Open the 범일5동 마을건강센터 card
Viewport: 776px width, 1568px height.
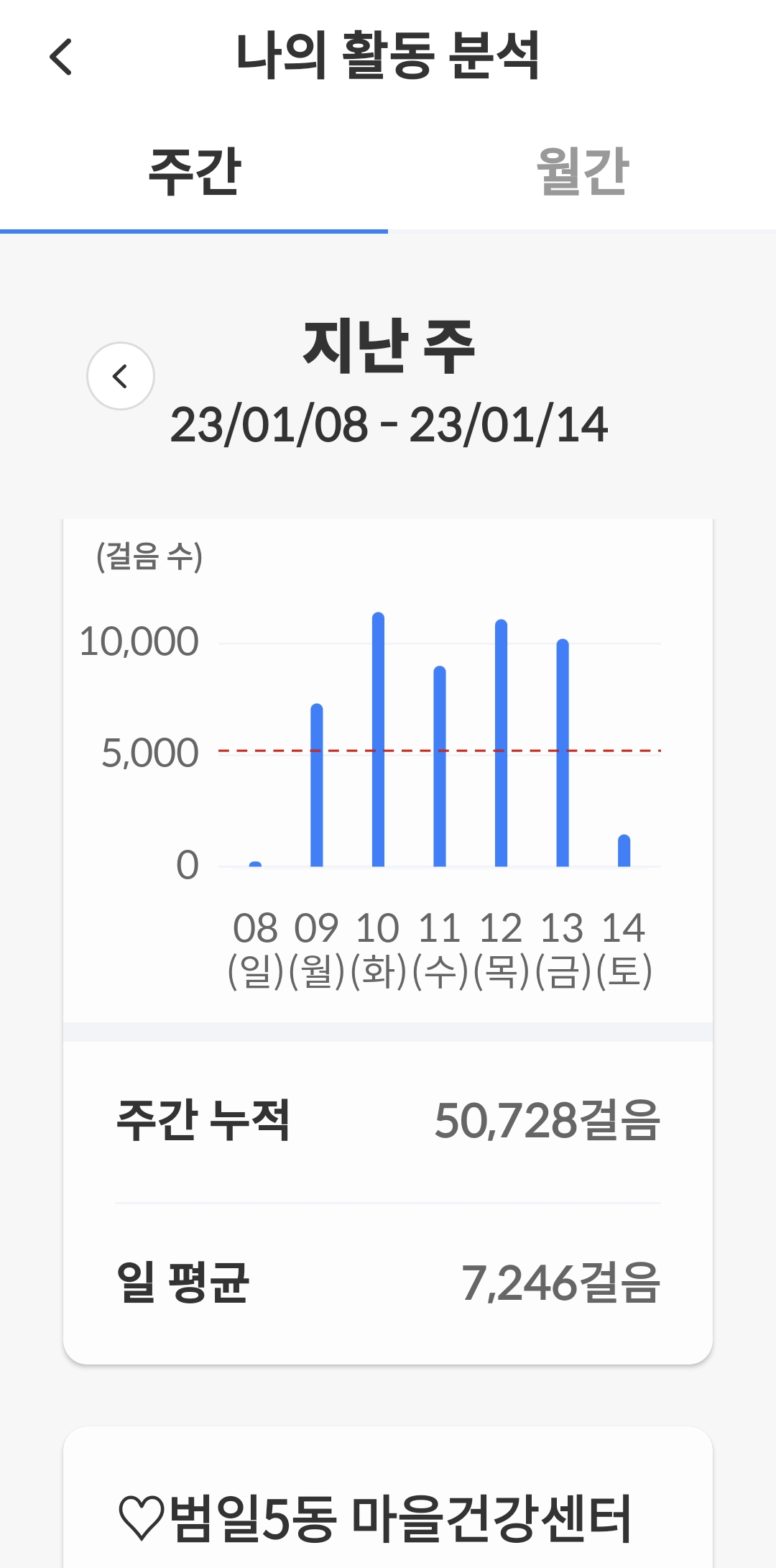point(388,1517)
